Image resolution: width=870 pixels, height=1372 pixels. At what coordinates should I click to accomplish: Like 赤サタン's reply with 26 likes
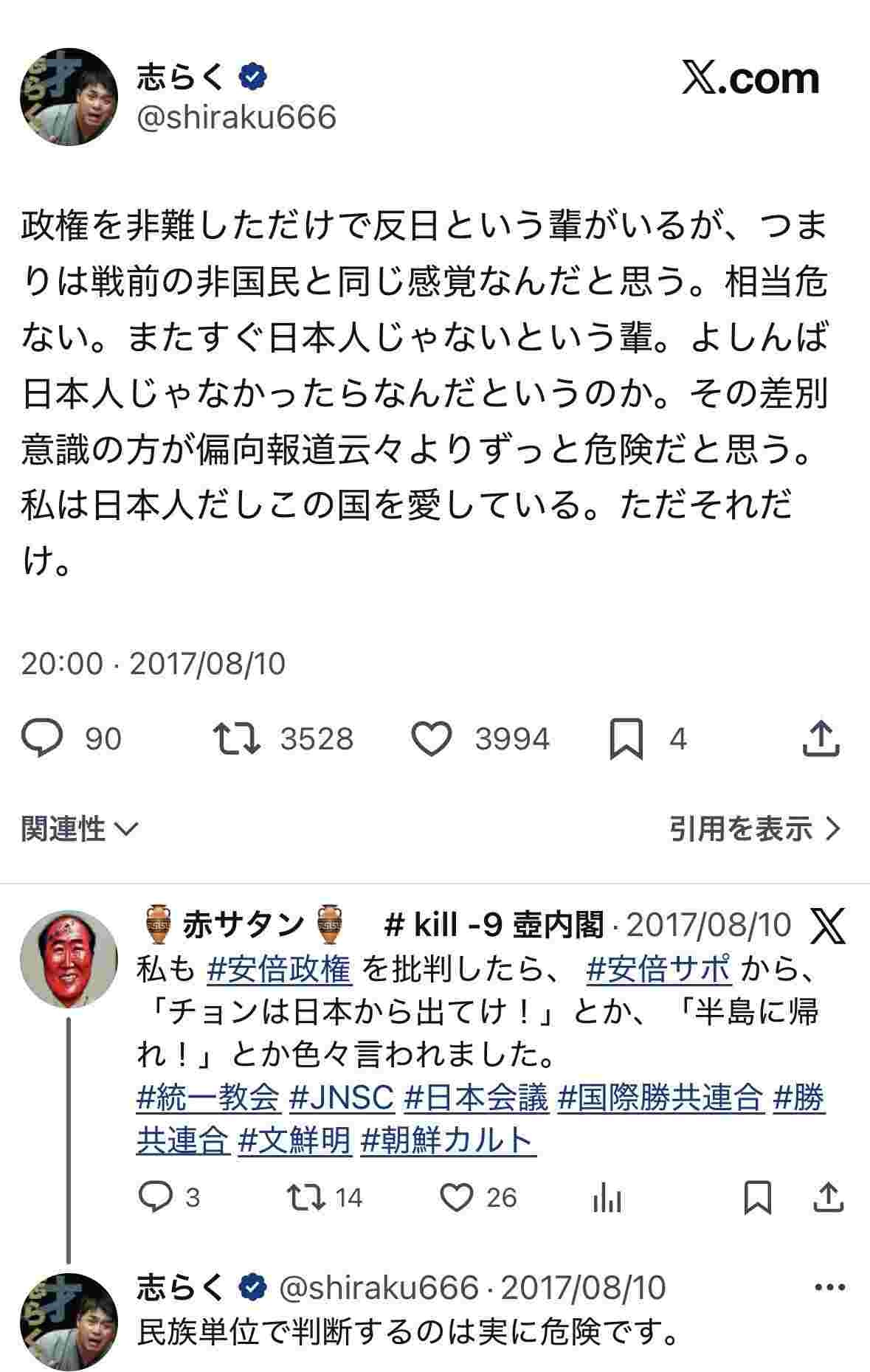(x=457, y=1197)
